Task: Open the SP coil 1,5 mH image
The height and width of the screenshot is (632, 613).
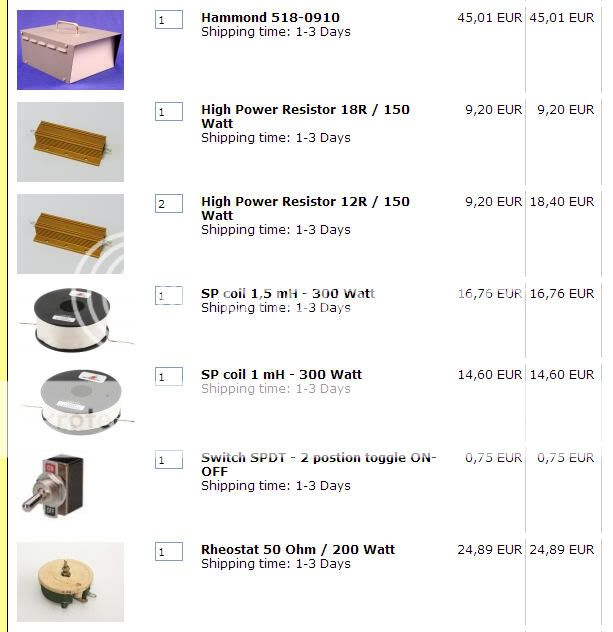Action: coord(70,320)
